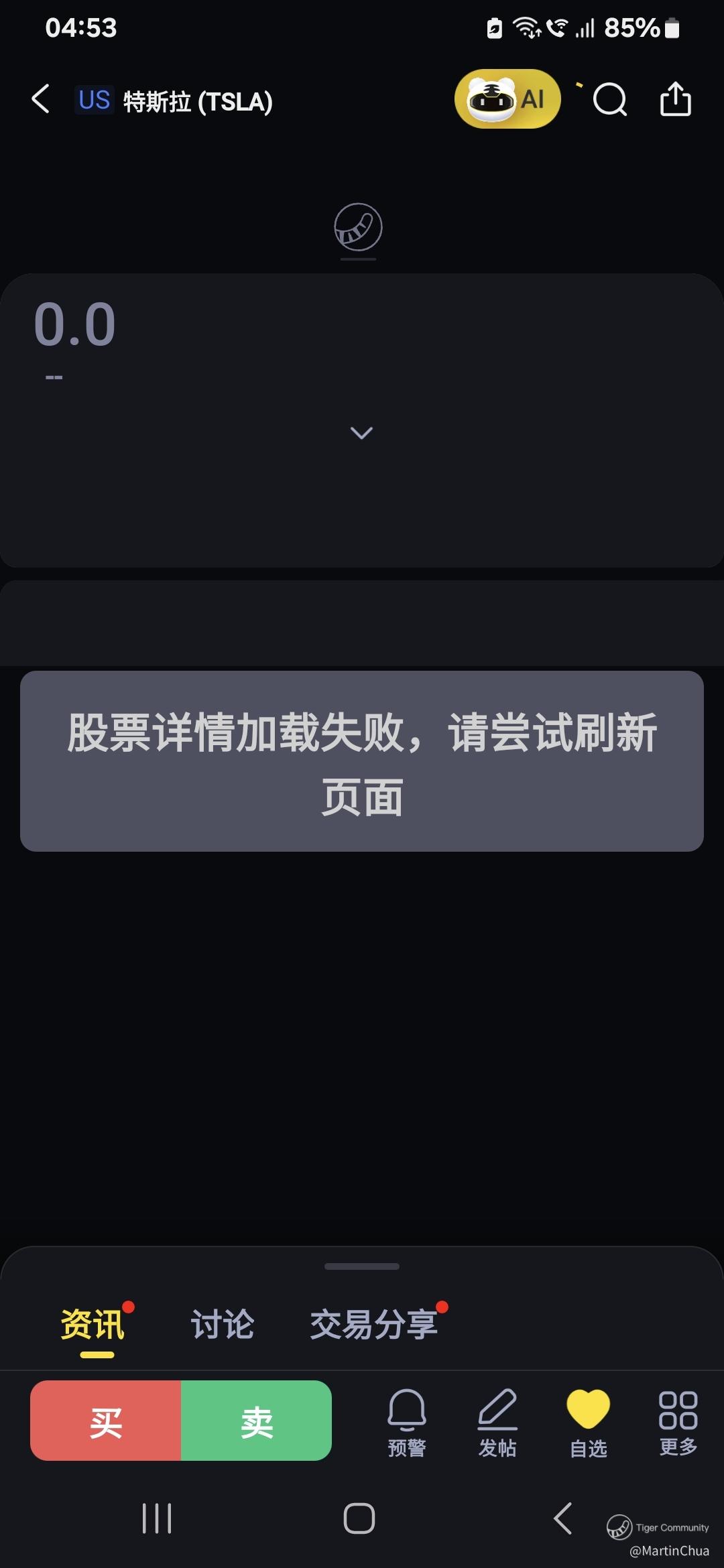Viewport: 724px width, 1568px height.
Task: Switch to the 资讯 tab
Action: click(x=93, y=1325)
